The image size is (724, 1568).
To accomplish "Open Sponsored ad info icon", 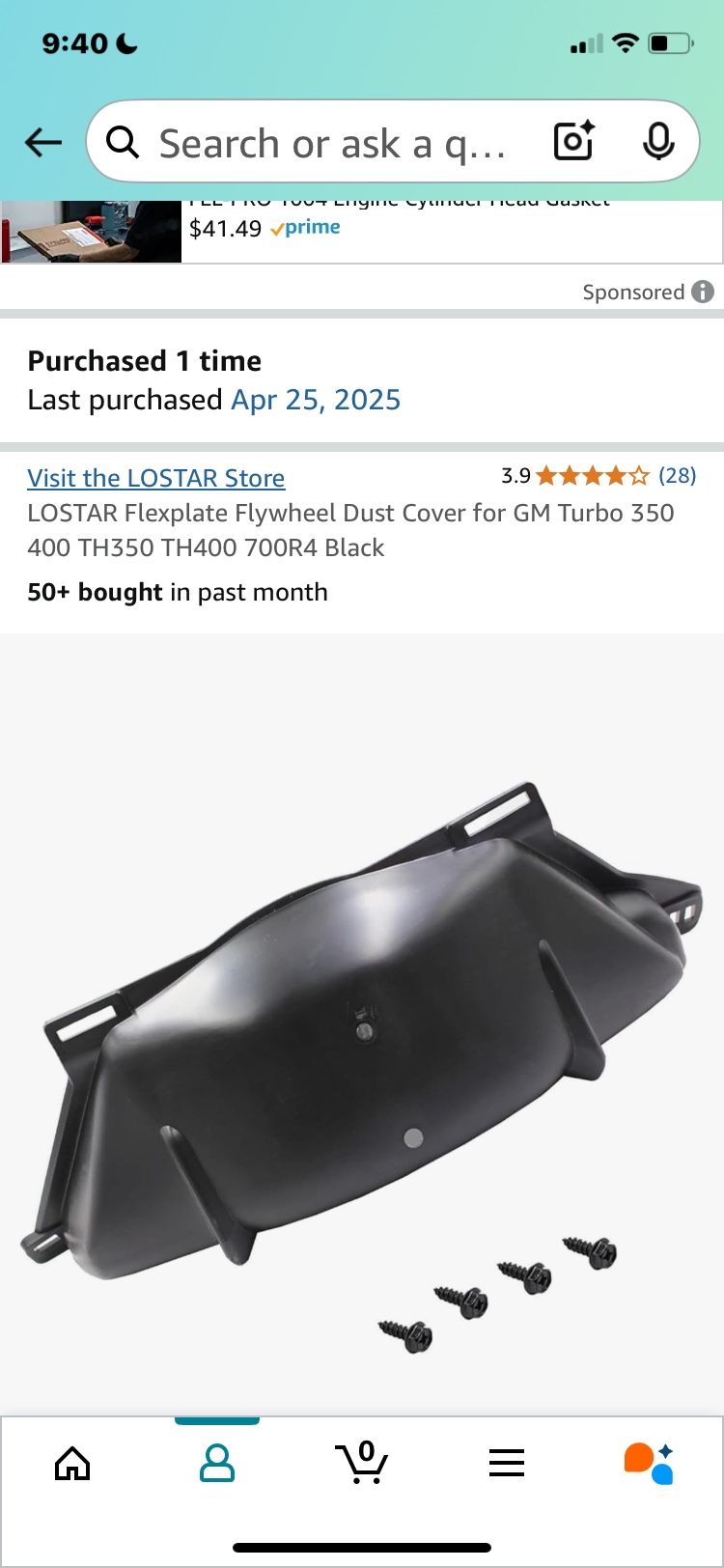I will point(703,292).
